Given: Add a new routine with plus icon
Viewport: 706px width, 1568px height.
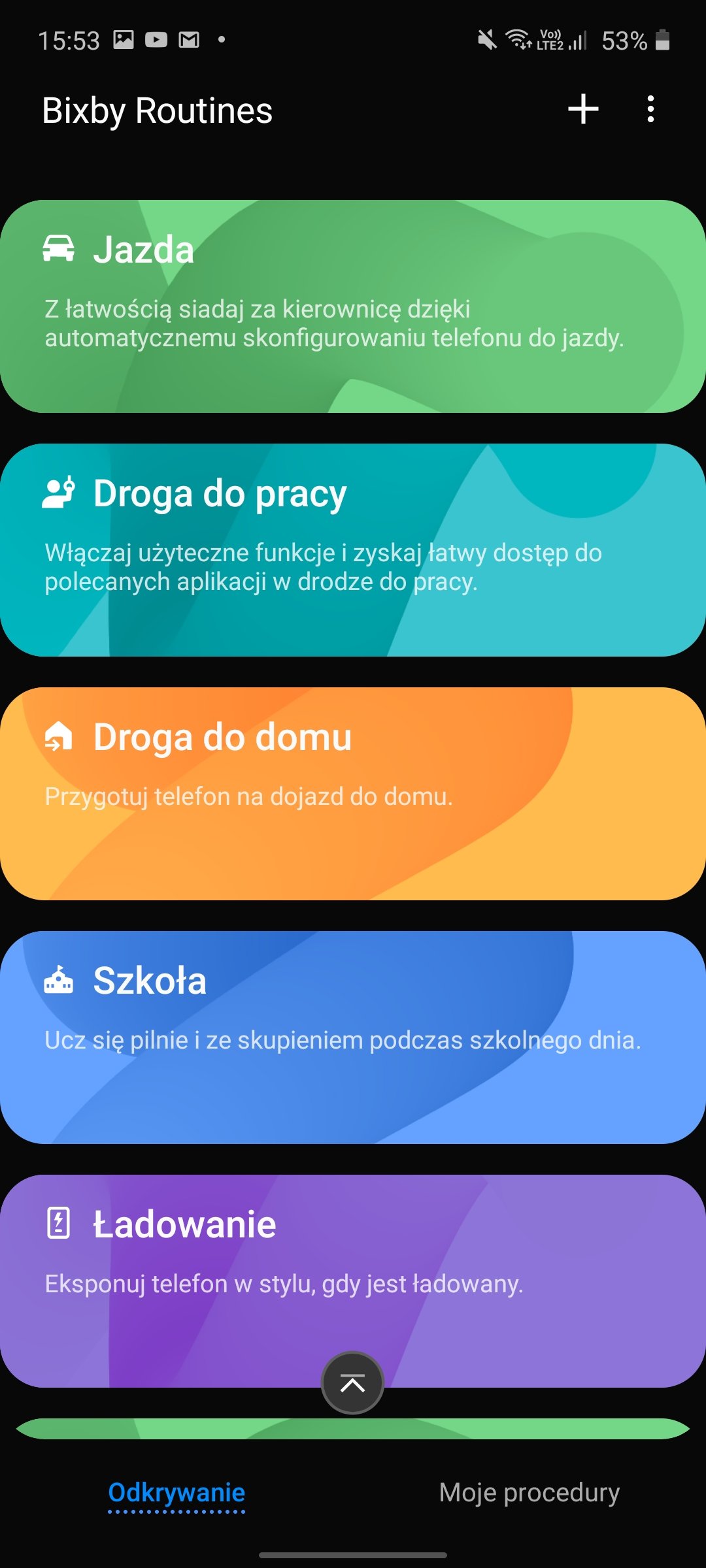Looking at the screenshot, I should click(x=583, y=109).
